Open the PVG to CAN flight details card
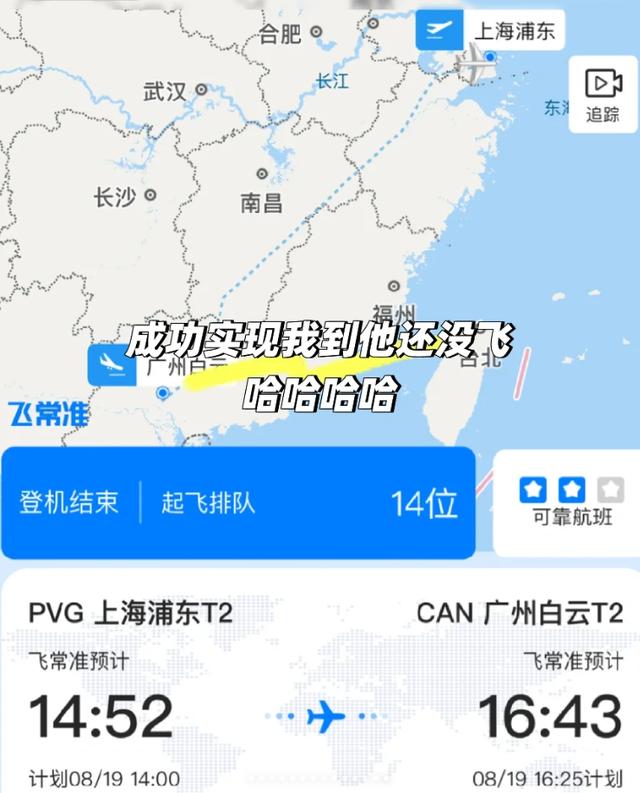The height and width of the screenshot is (793, 640). 320,690
